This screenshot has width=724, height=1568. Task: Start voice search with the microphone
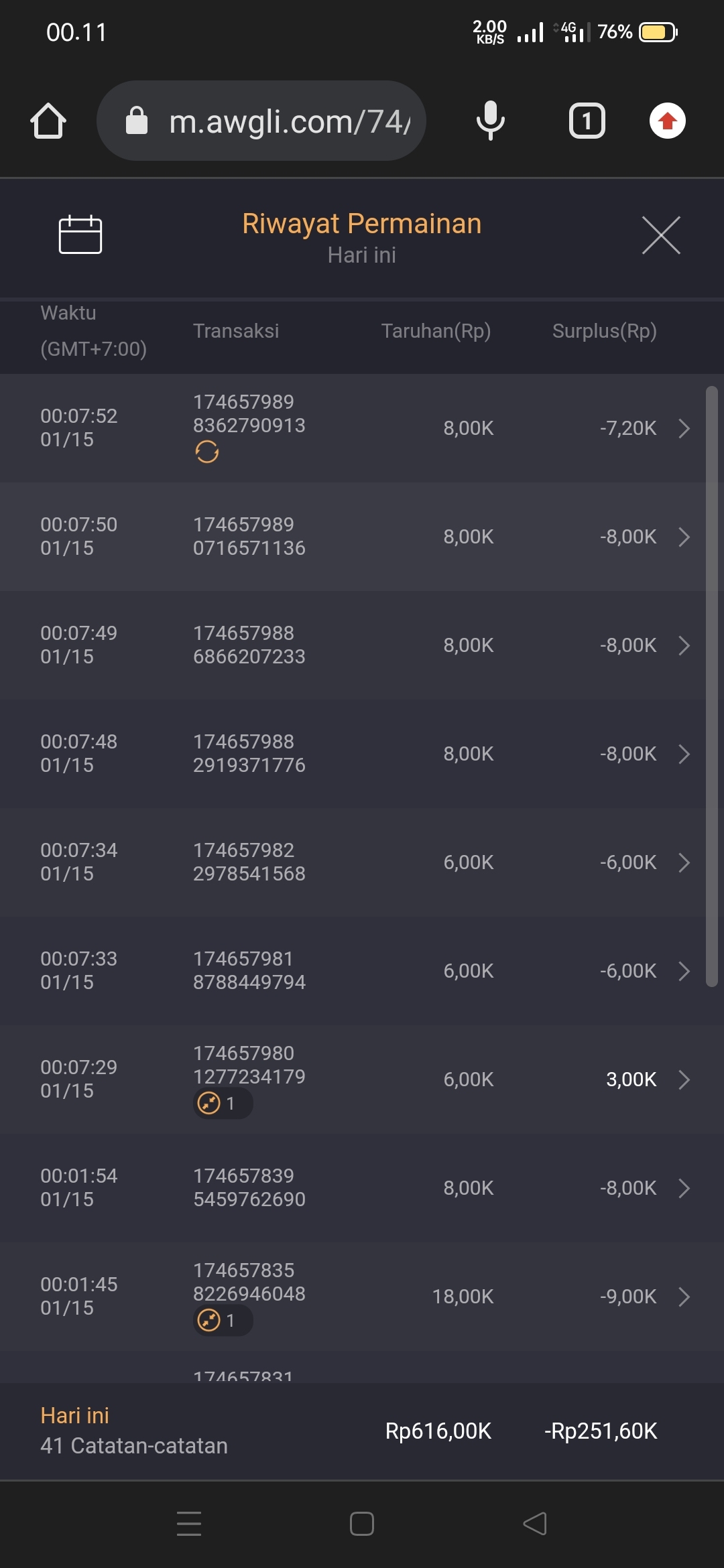[490, 121]
